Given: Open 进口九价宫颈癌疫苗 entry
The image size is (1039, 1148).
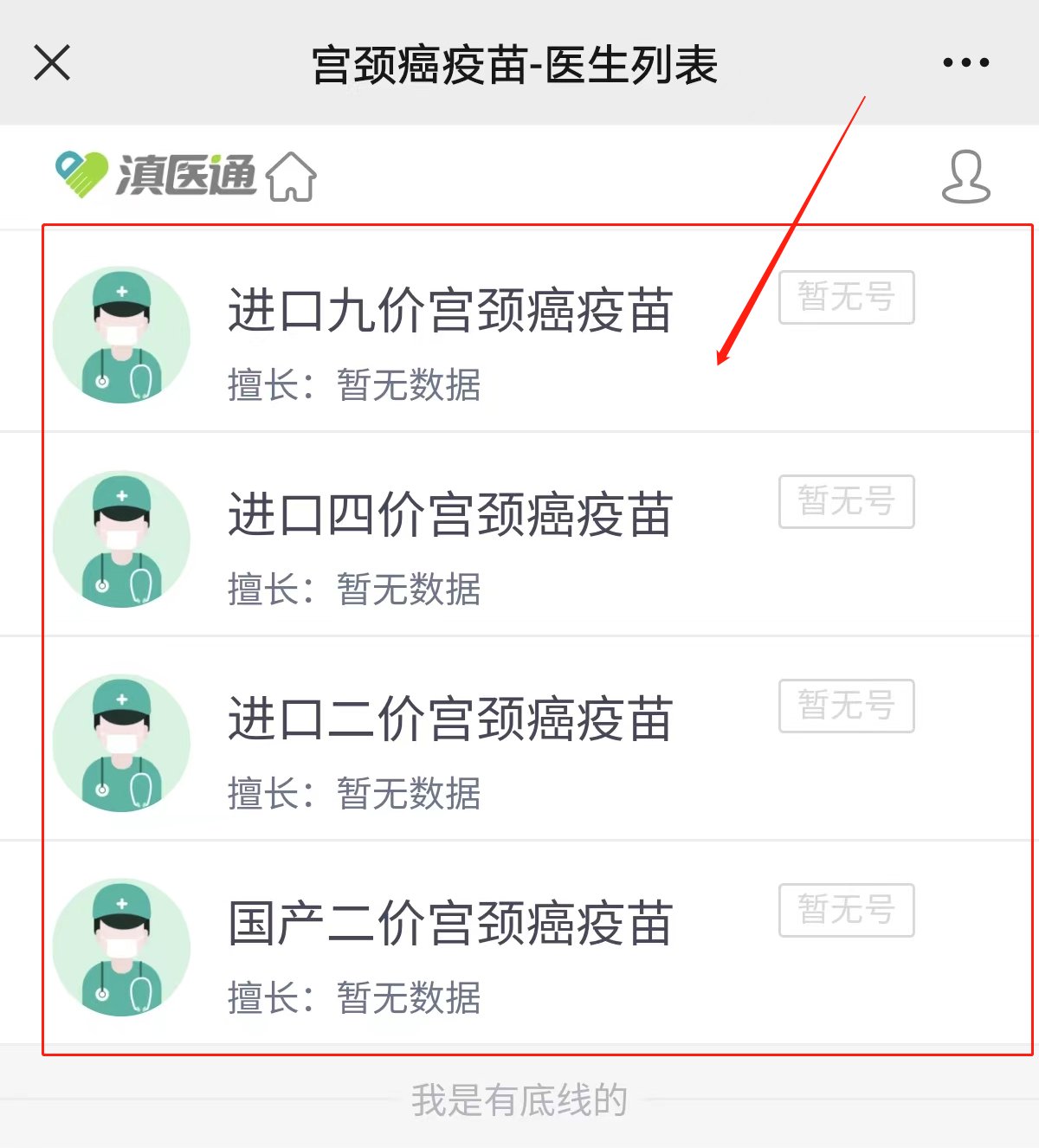Looking at the screenshot, I should (450, 312).
